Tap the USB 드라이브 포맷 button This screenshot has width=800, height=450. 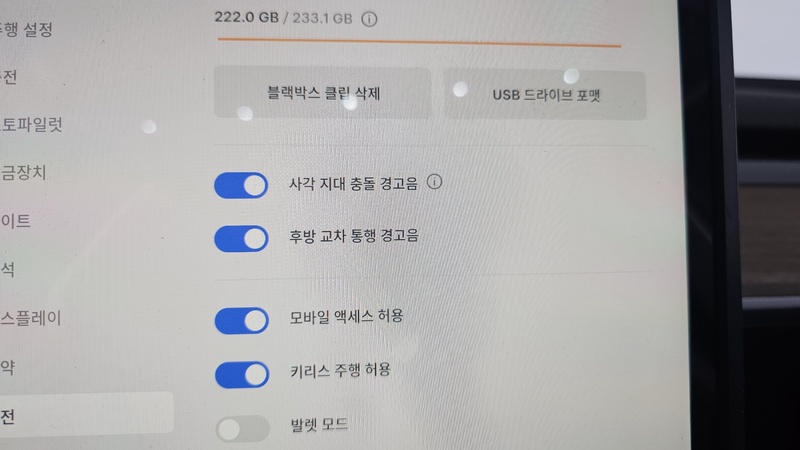tap(545, 96)
